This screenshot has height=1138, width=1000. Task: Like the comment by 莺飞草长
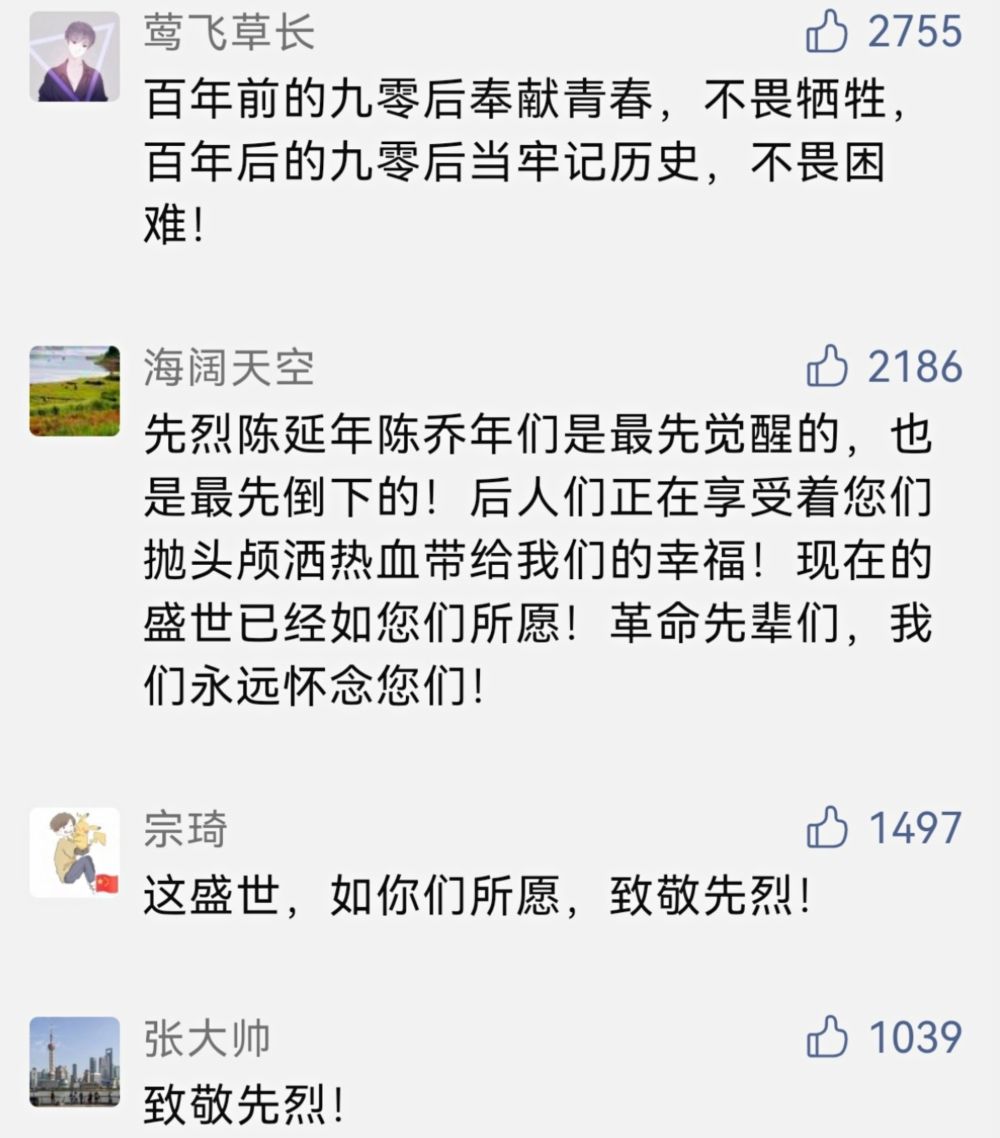pyautogui.click(x=827, y=35)
